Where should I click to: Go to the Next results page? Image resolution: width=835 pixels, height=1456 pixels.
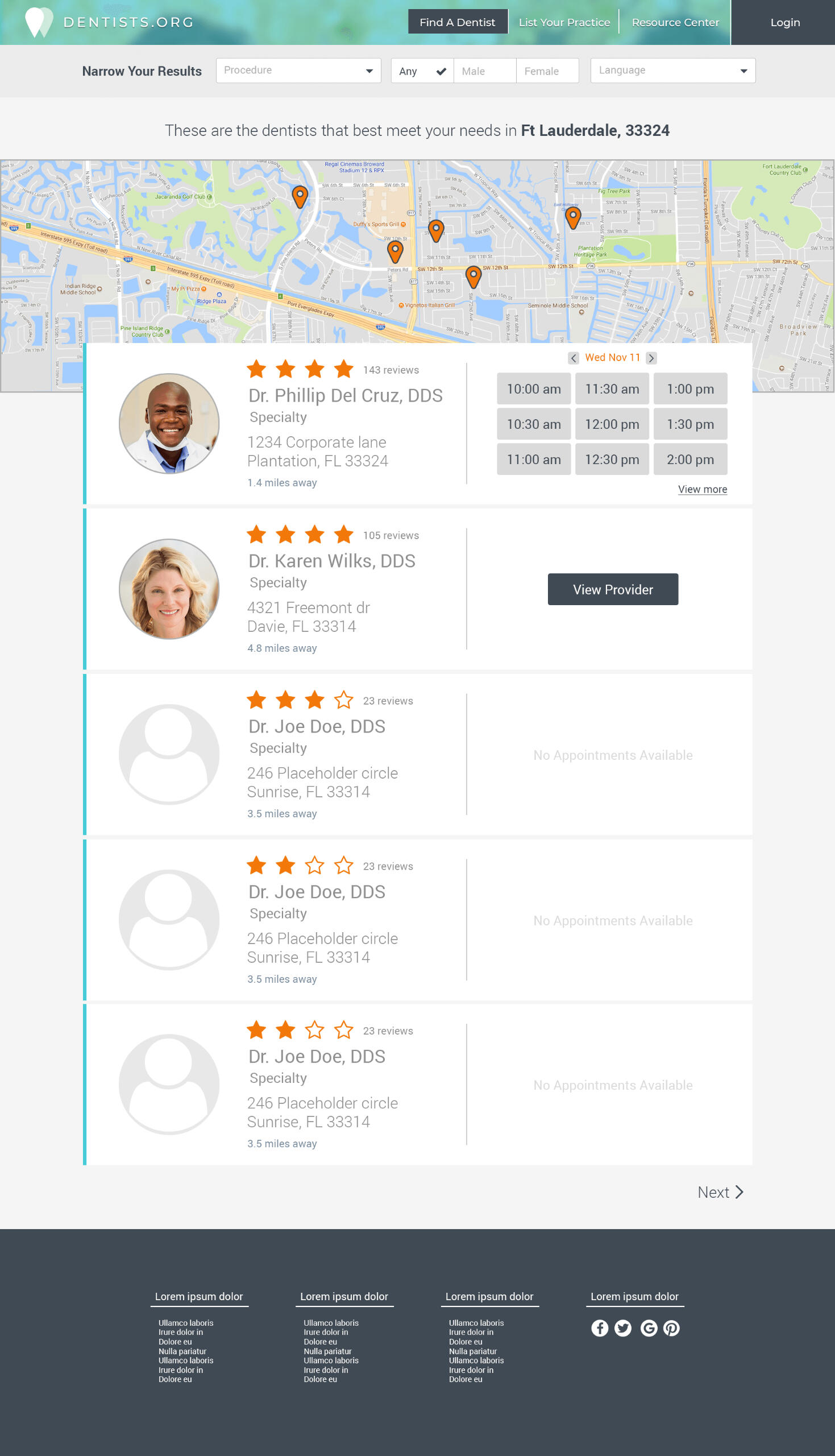tap(720, 1192)
